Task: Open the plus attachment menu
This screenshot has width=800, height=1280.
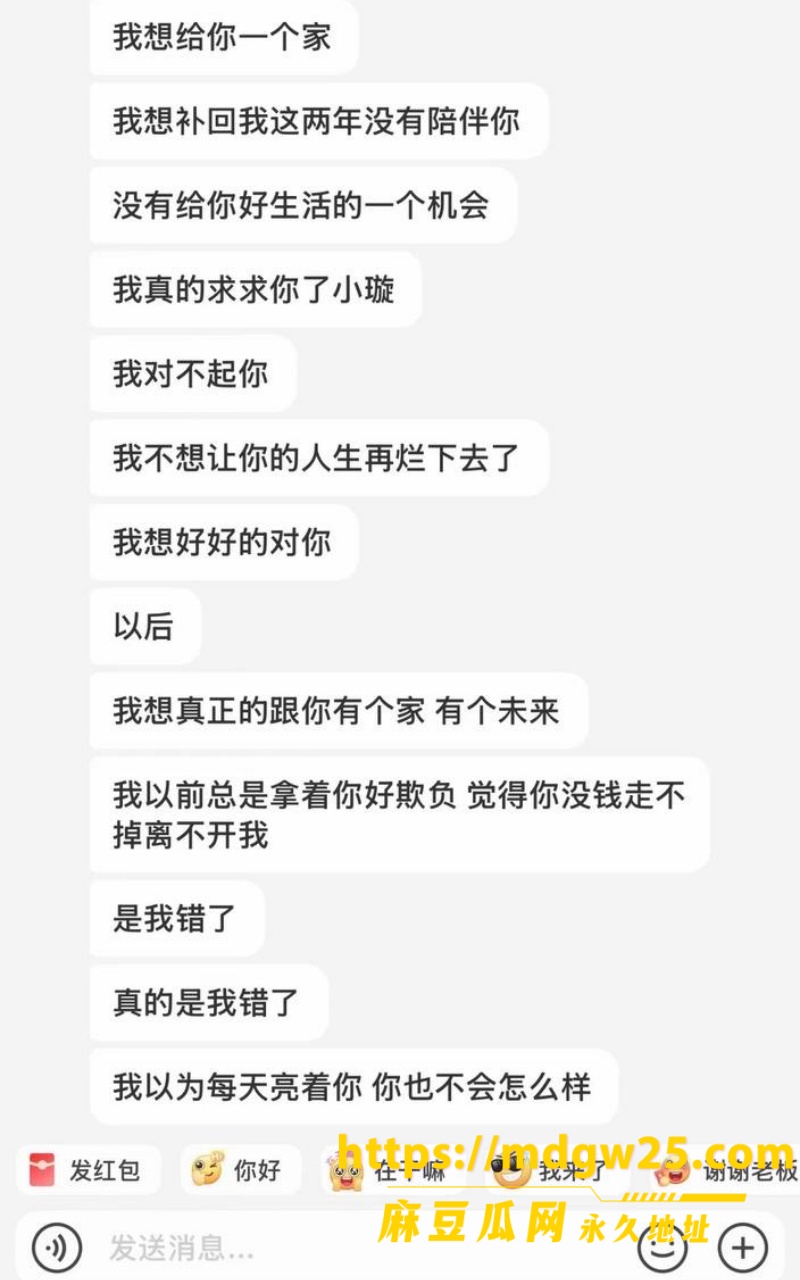Action: [742, 1247]
